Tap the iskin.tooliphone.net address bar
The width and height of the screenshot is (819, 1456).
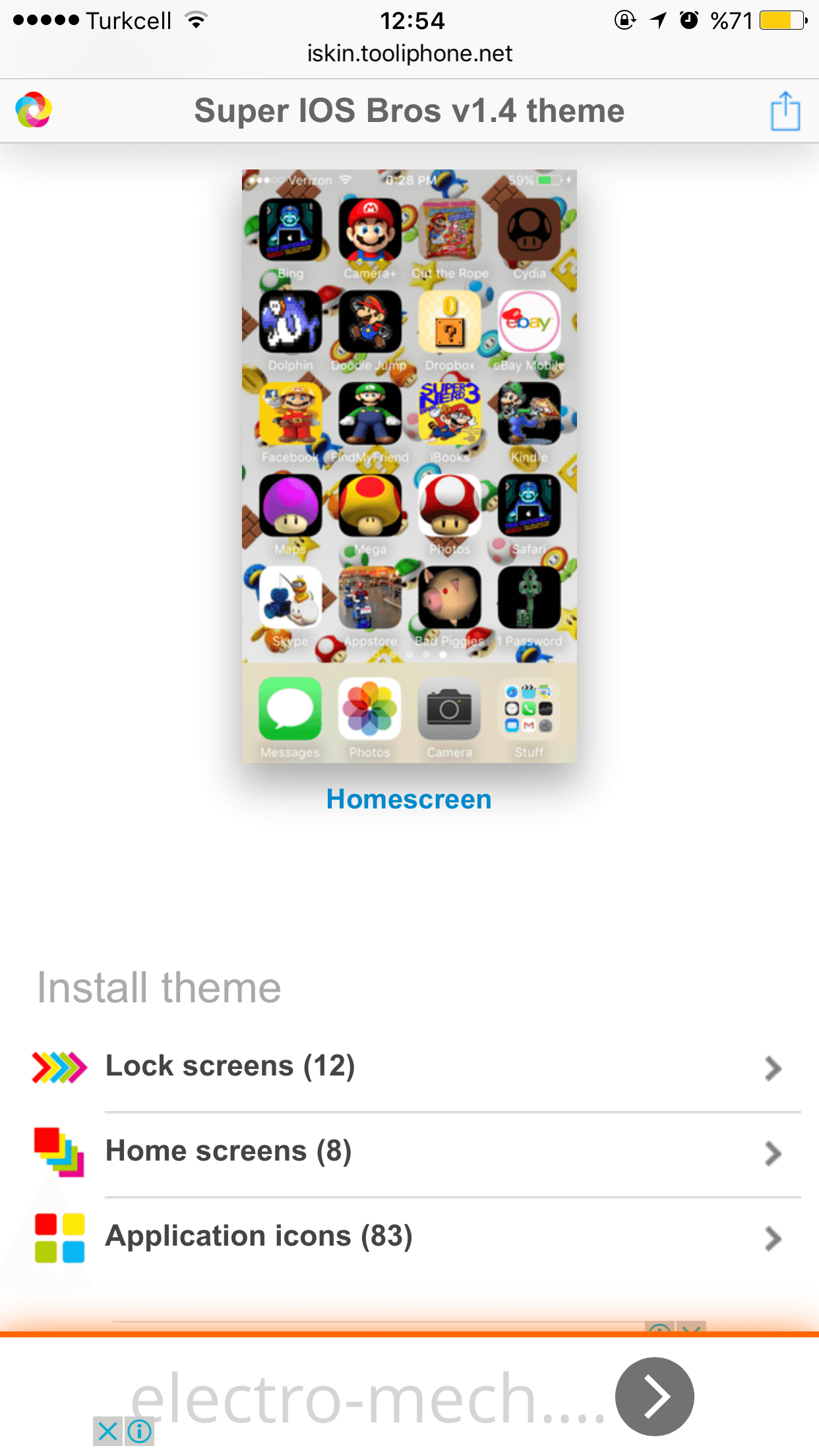click(409, 53)
